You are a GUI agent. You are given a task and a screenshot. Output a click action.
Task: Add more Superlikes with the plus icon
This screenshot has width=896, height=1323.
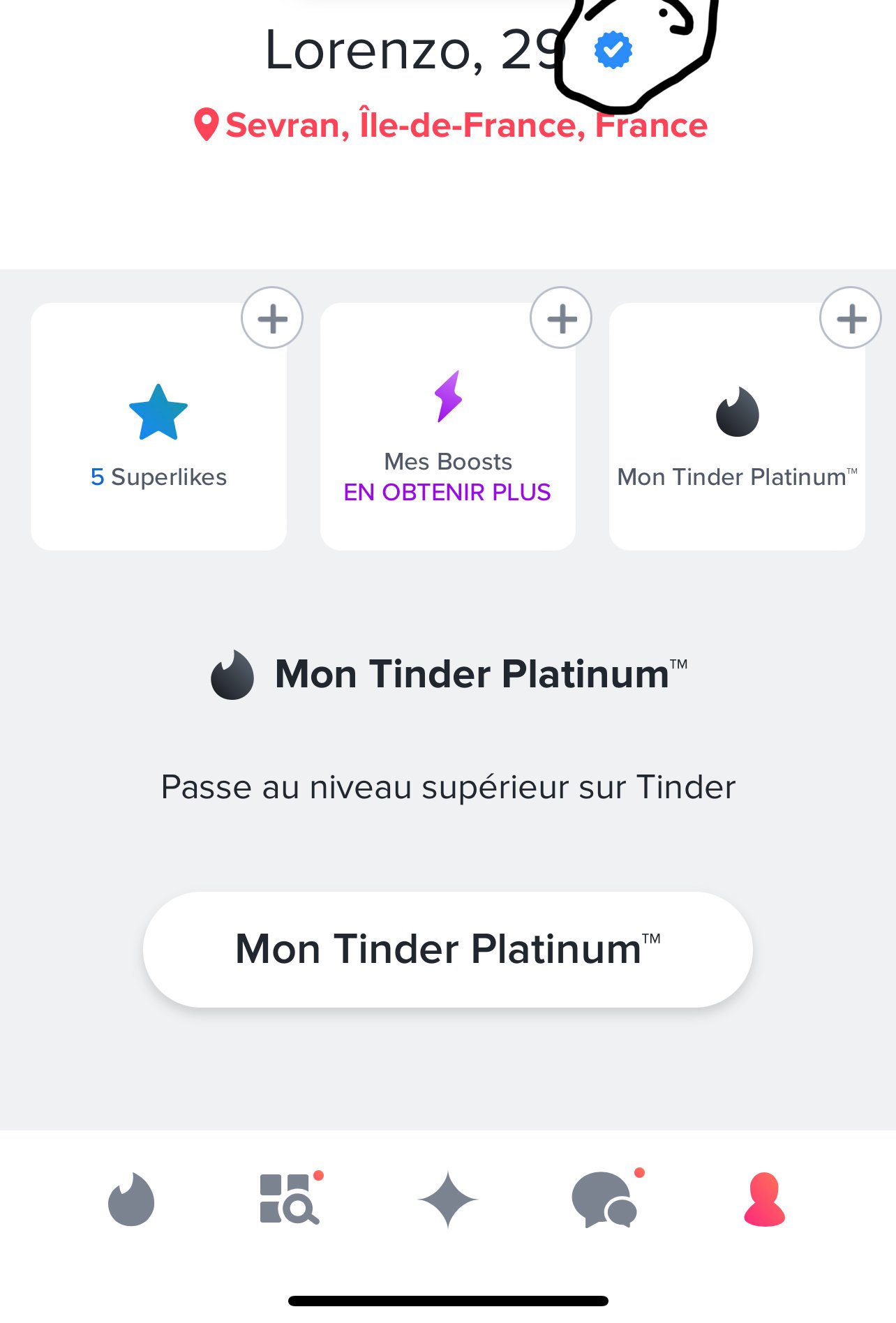272,318
